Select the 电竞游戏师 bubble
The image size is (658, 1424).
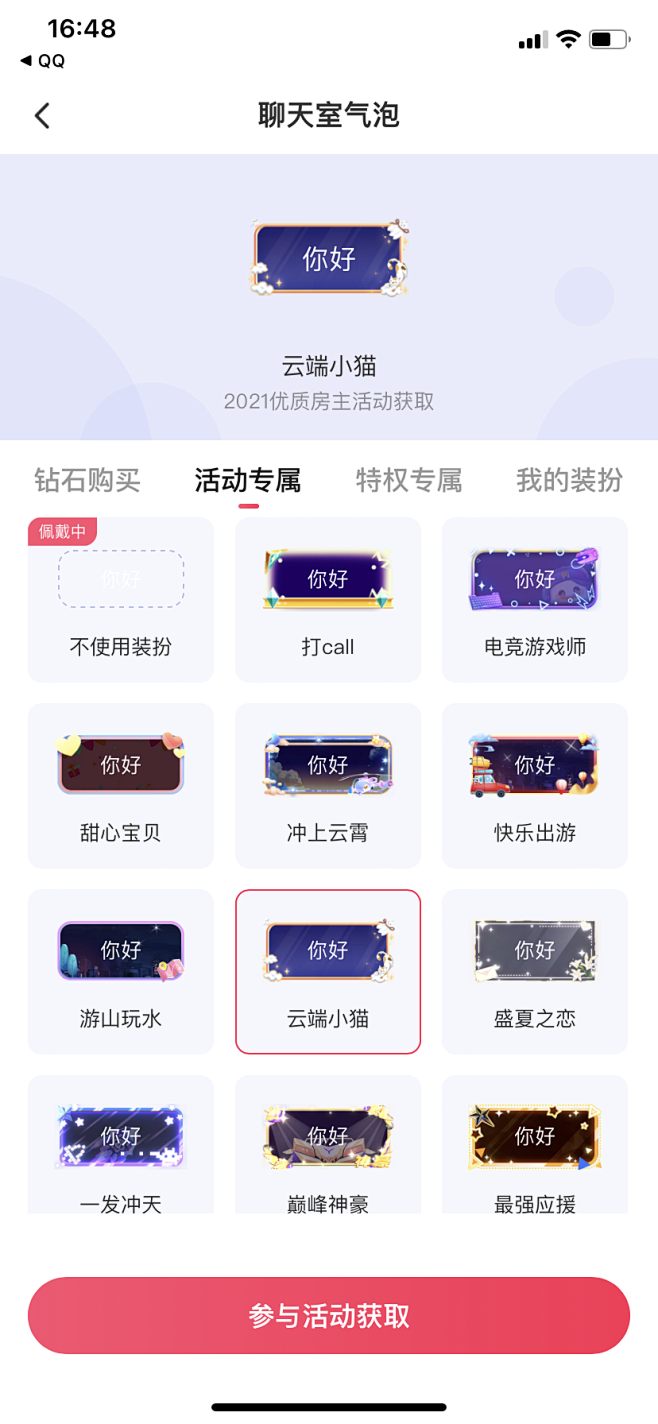[535, 600]
